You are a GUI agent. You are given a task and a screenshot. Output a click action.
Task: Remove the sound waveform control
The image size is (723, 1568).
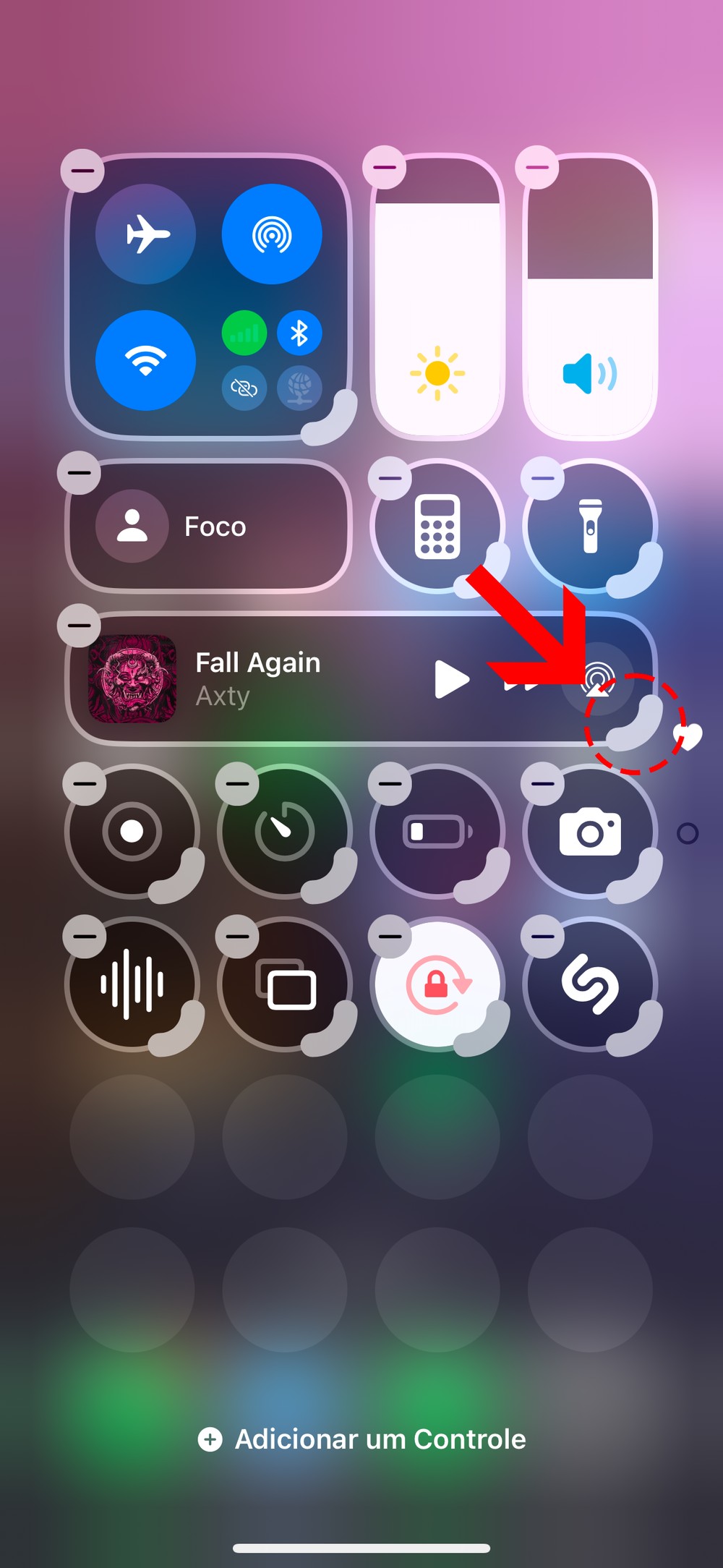[85, 937]
